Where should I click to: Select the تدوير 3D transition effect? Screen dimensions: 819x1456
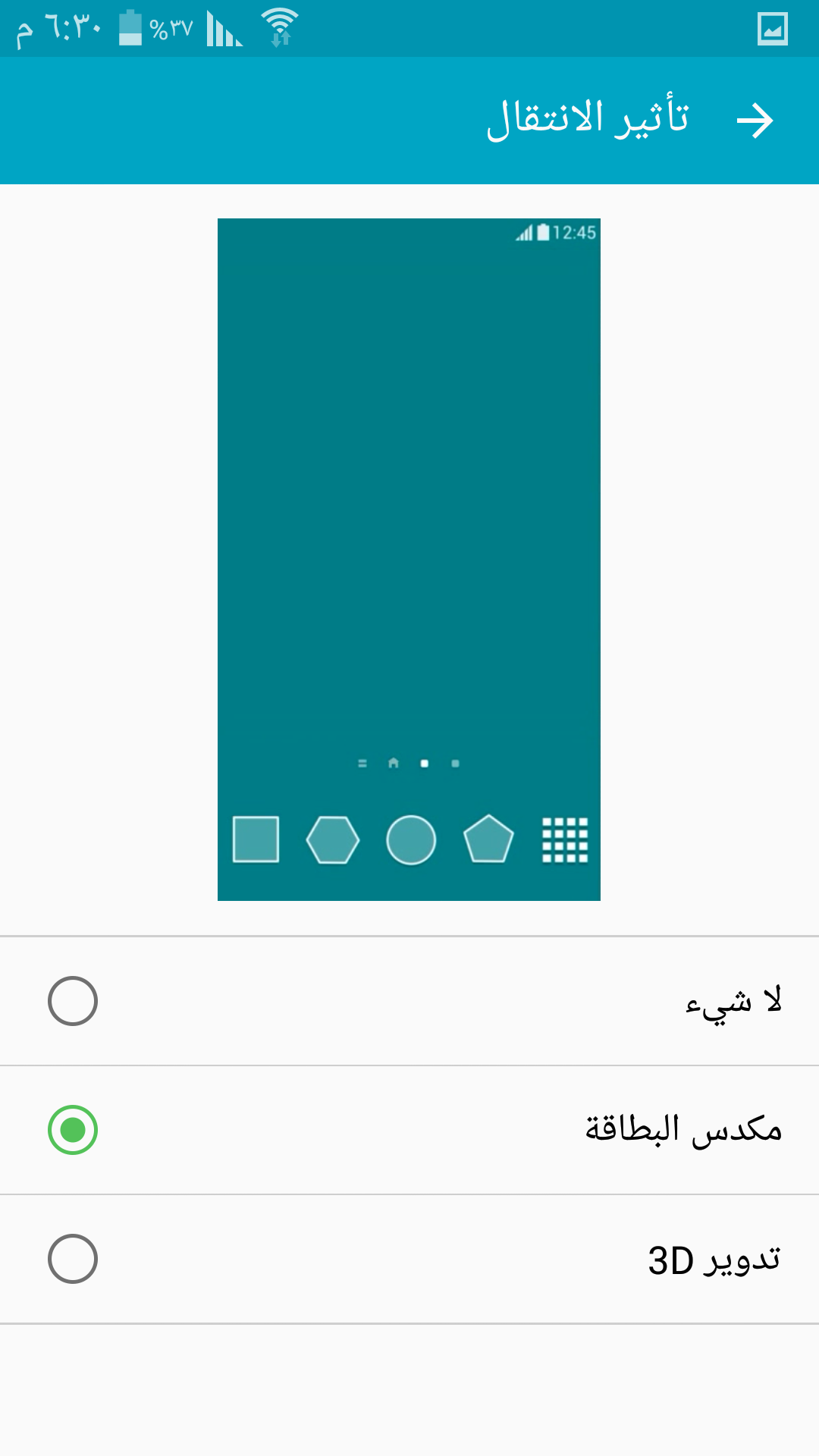pos(73,1259)
